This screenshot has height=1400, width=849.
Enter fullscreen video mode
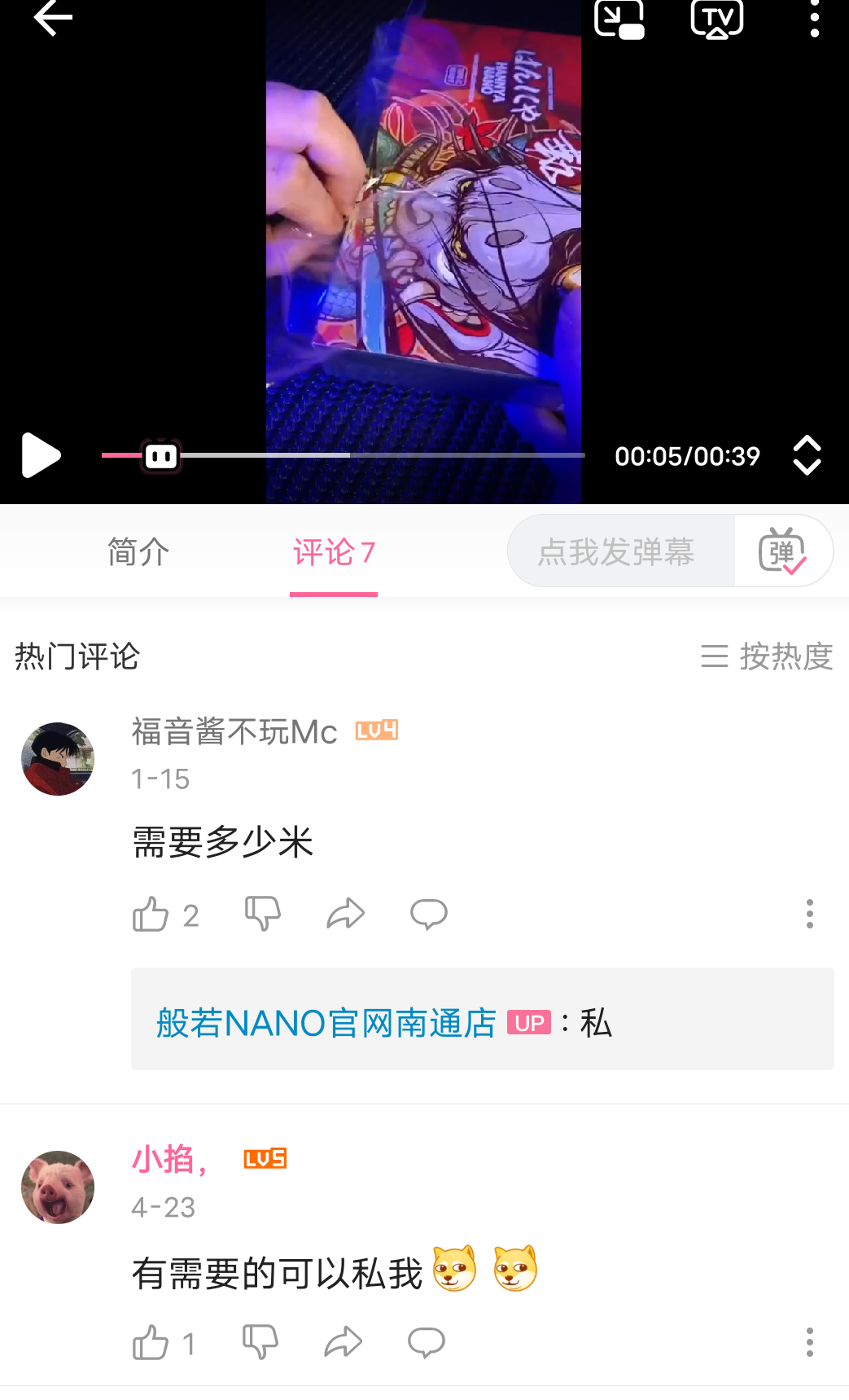tap(807, 455)
